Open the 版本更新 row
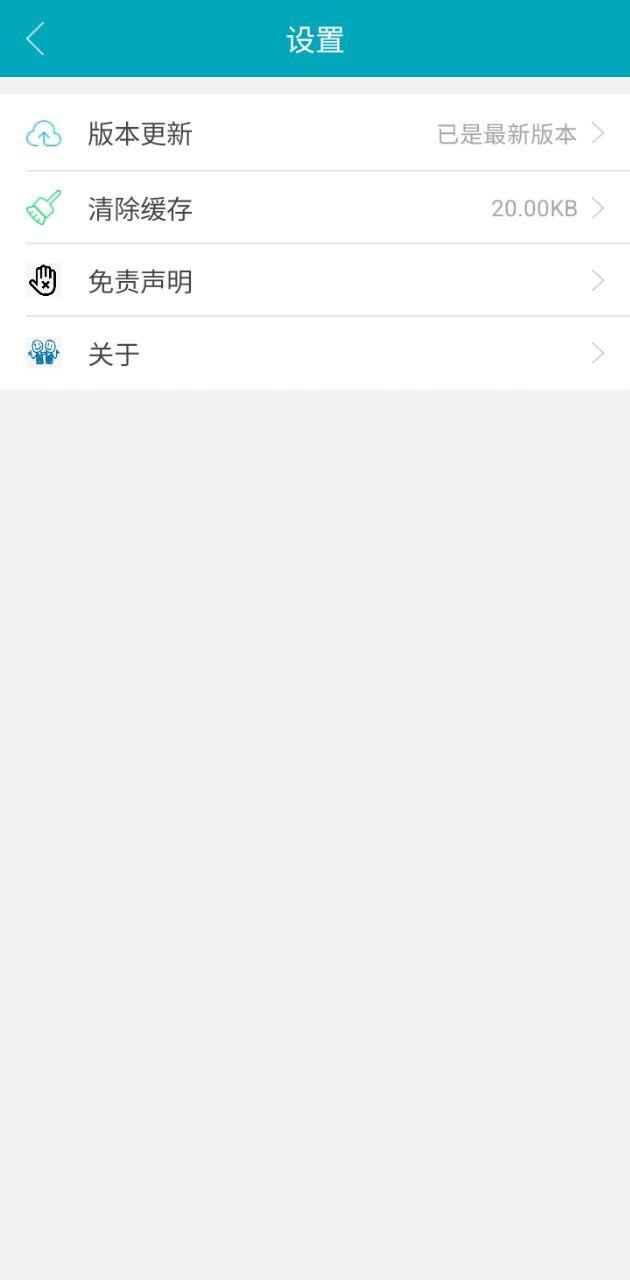 pyautogui.click(x=315, y=134)
